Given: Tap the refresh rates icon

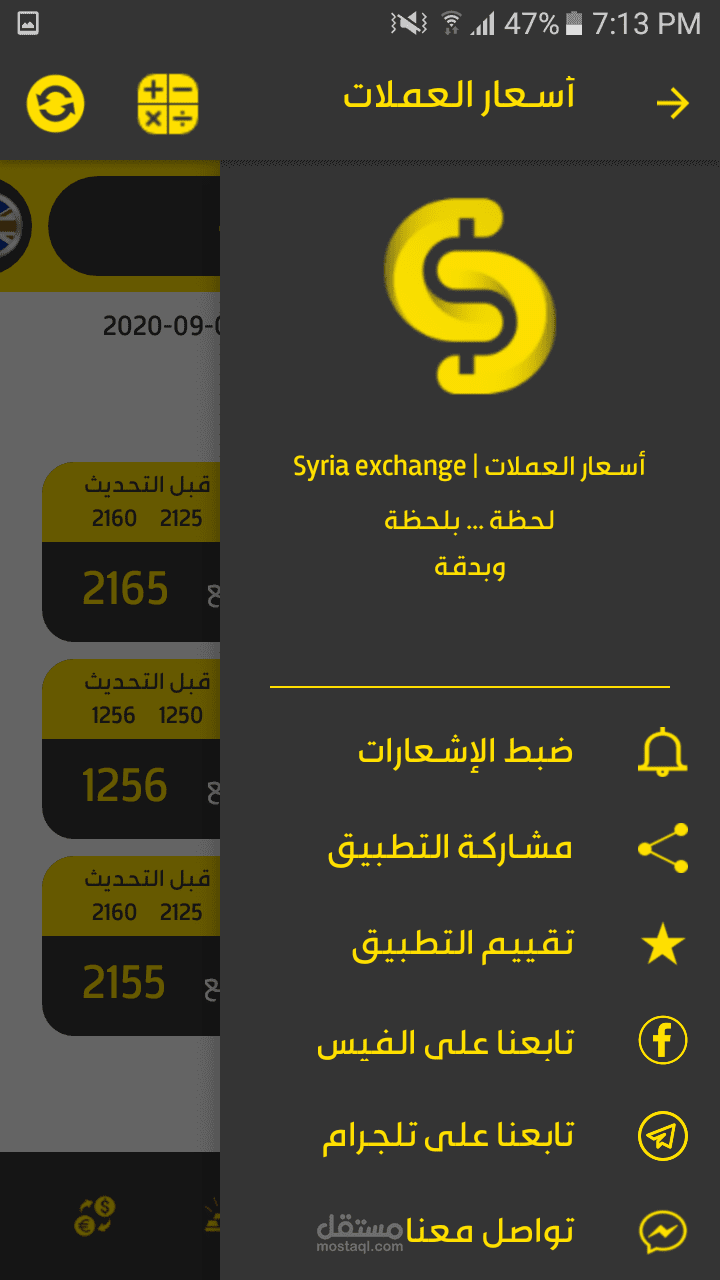Looking at the screenshot, I should pyautogui.click(x=56, y=103).
